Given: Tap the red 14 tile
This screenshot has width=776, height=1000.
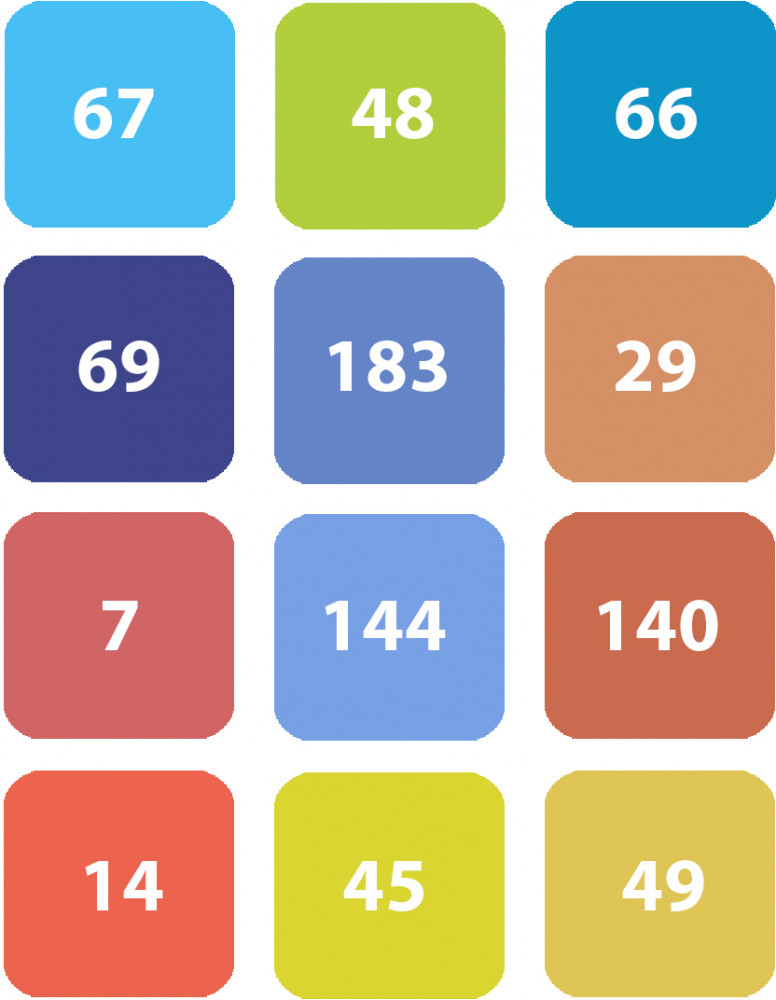Looking at the screenshot, I should click(x=119, y=883).
